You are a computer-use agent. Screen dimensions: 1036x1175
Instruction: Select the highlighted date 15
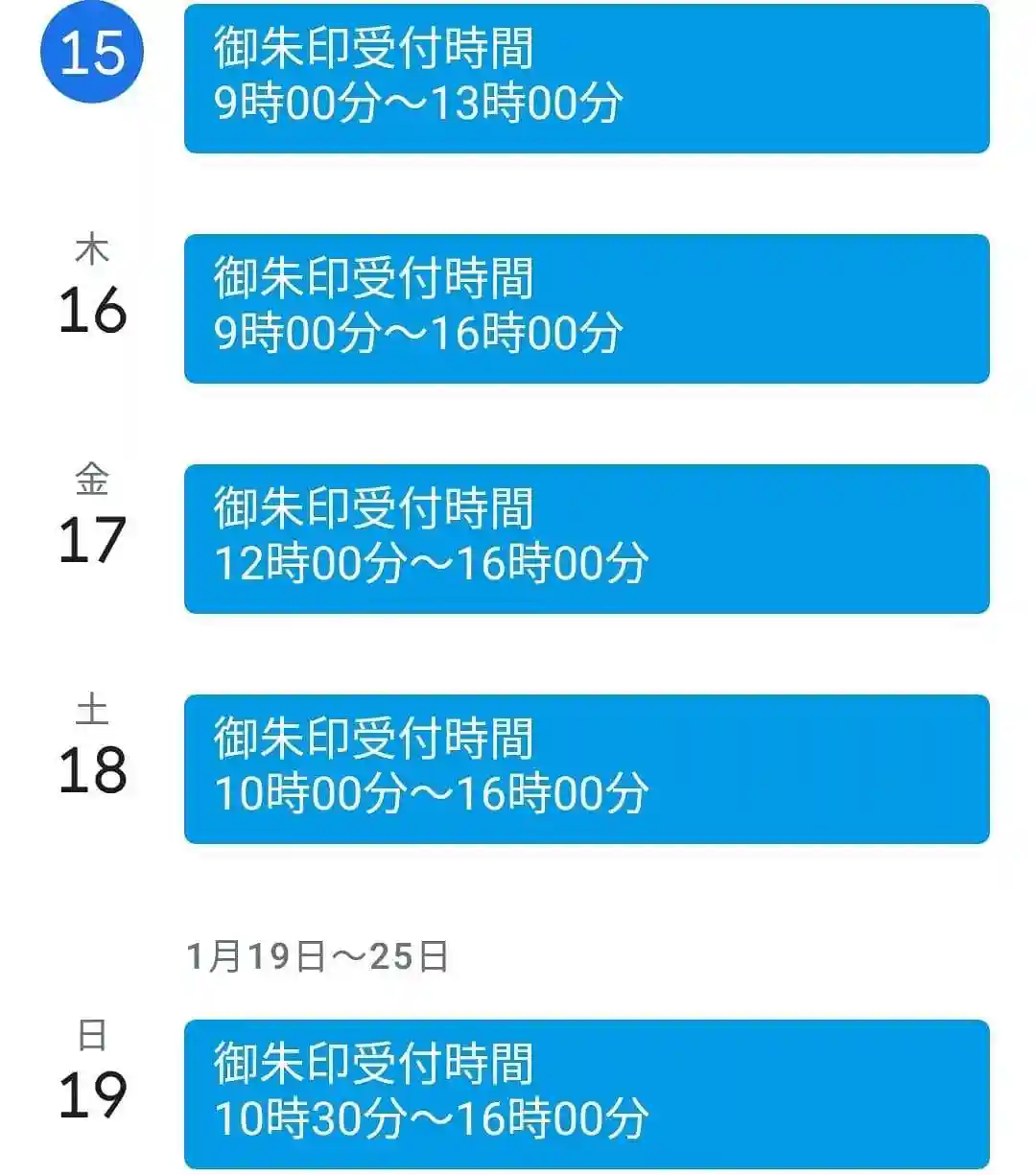pyautogui.click(x=92, y=53)
